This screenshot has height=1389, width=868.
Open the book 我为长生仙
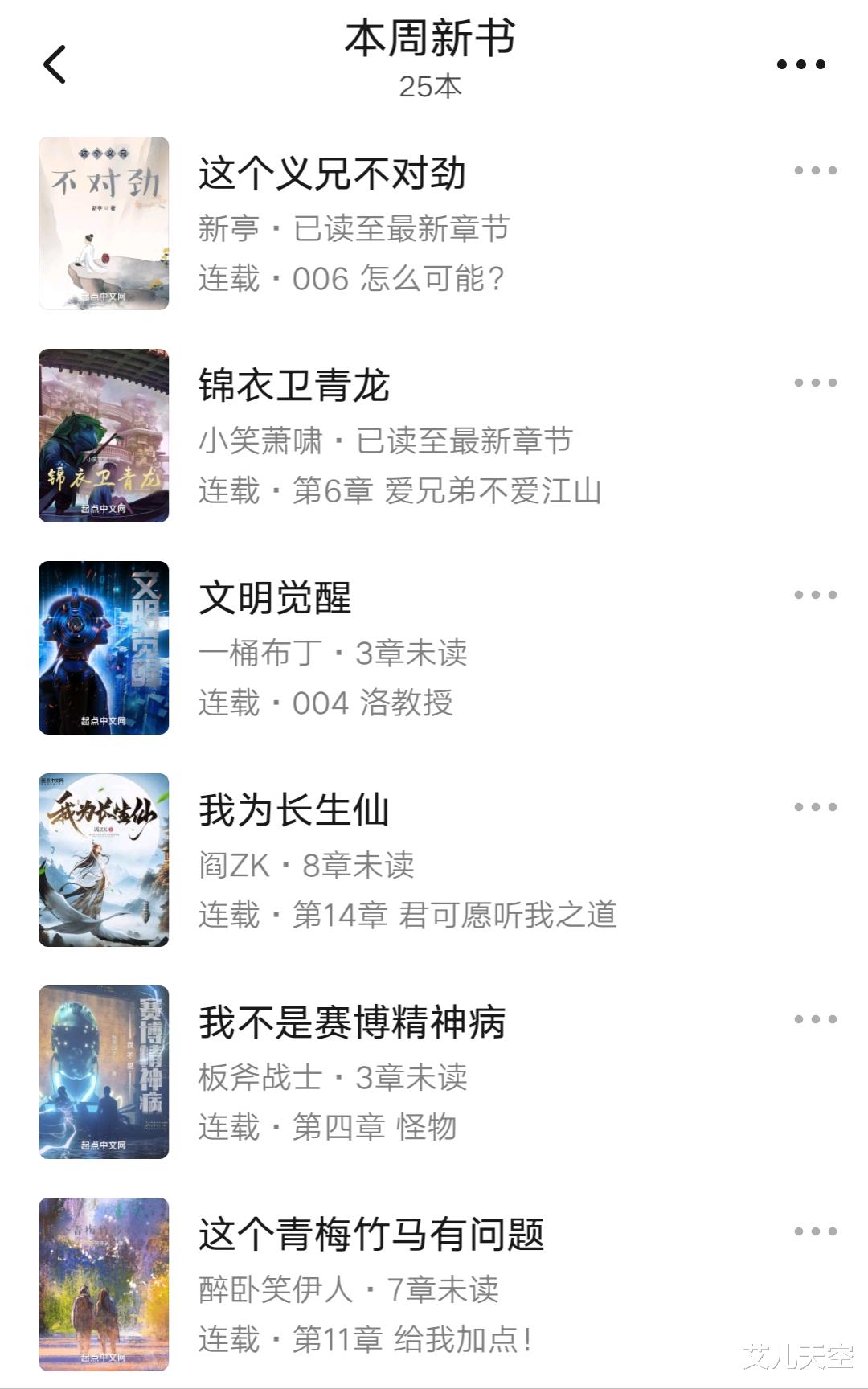click(x=294, y=811)
